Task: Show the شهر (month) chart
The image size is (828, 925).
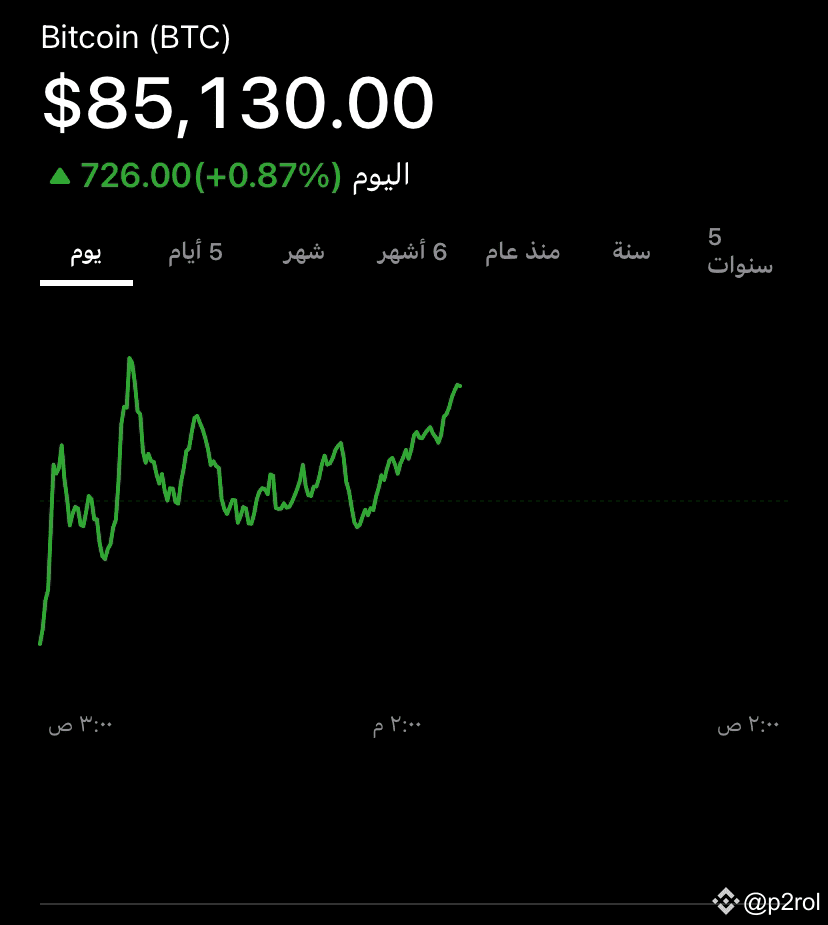Action: (x=304, y=252)
